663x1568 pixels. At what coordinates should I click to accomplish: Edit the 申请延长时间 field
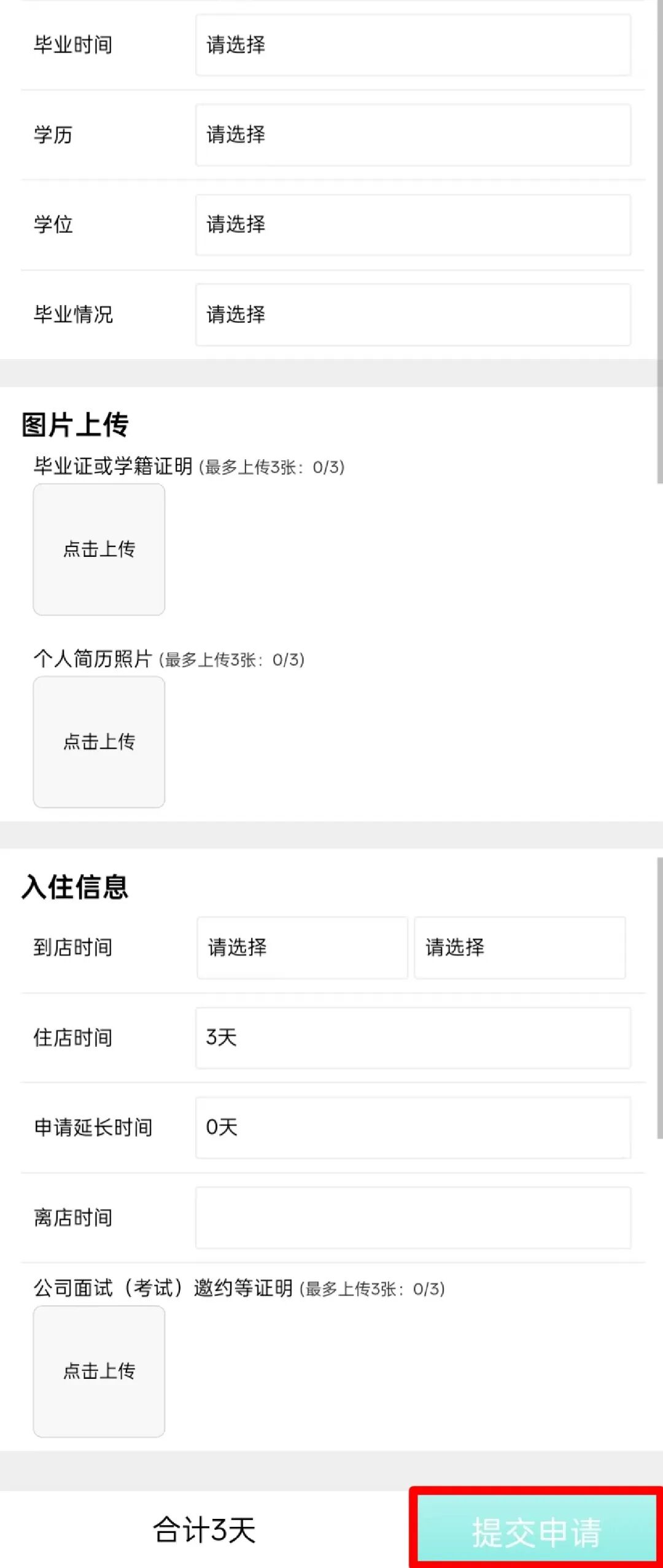413,1128
